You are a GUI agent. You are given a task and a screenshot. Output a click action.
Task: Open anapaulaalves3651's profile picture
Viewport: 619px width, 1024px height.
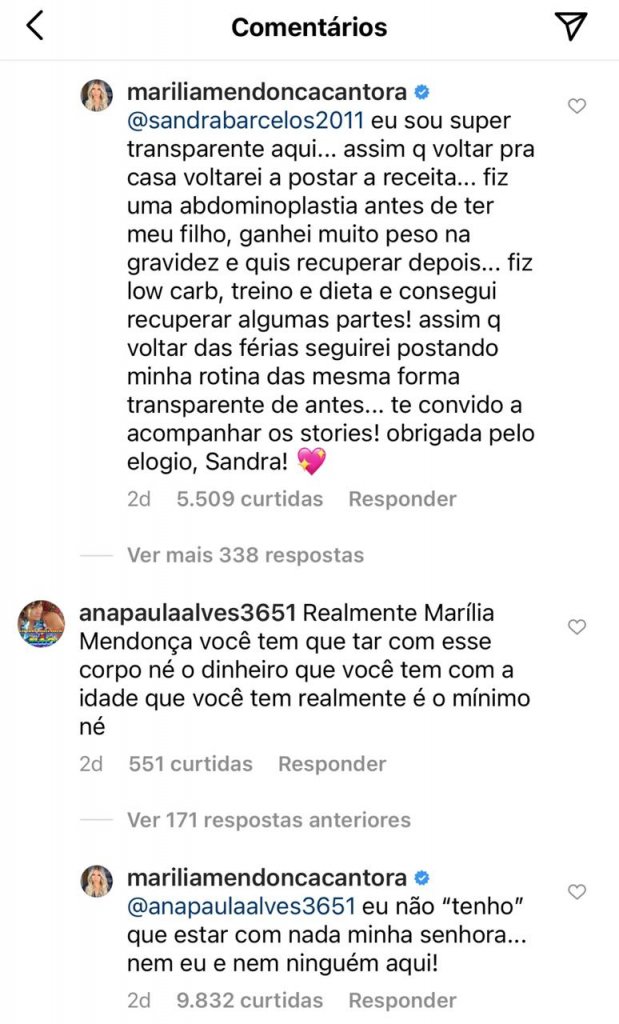click(41, 624)
